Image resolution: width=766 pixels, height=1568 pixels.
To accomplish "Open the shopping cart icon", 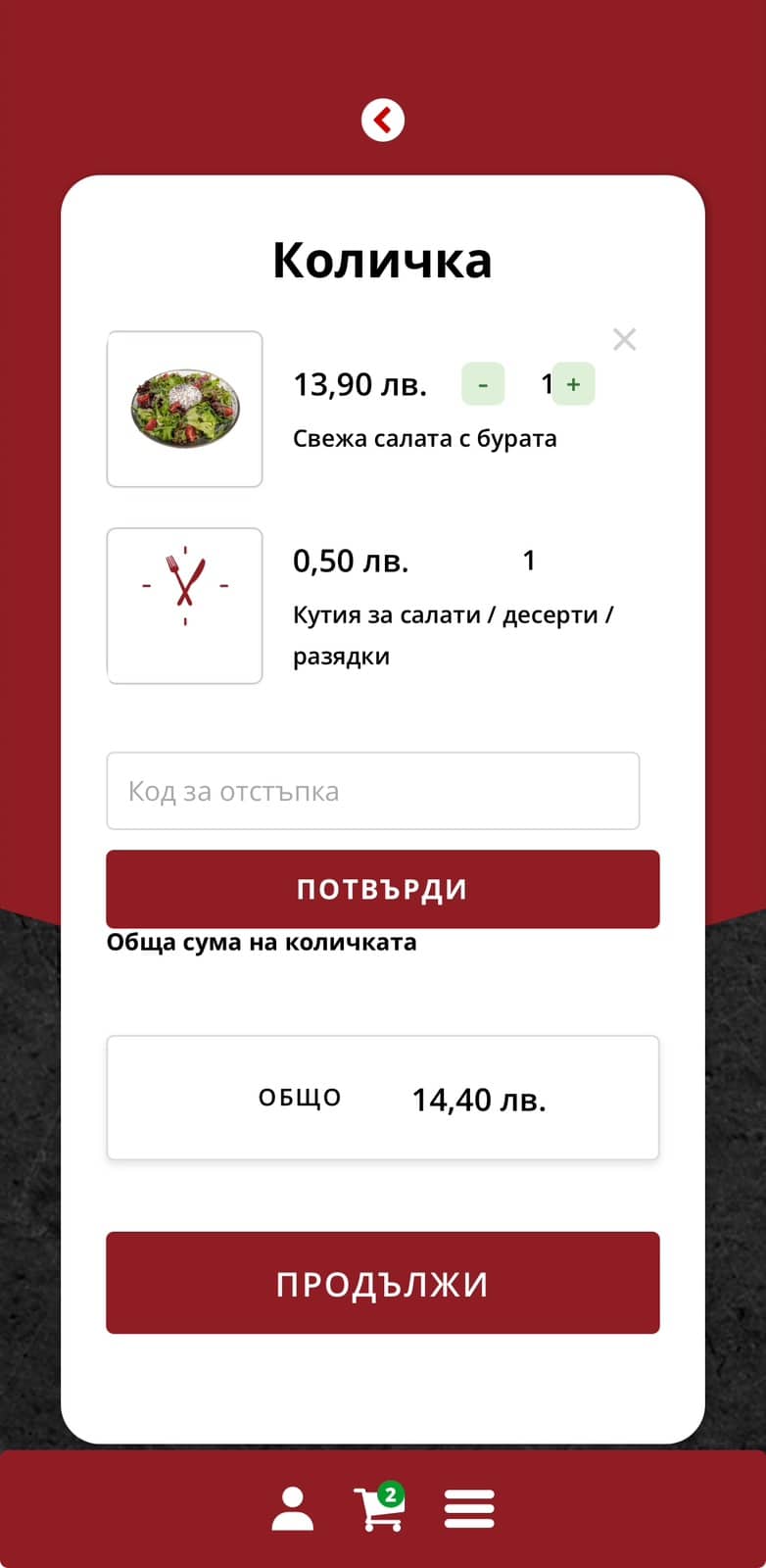I will click(378, 1508).
